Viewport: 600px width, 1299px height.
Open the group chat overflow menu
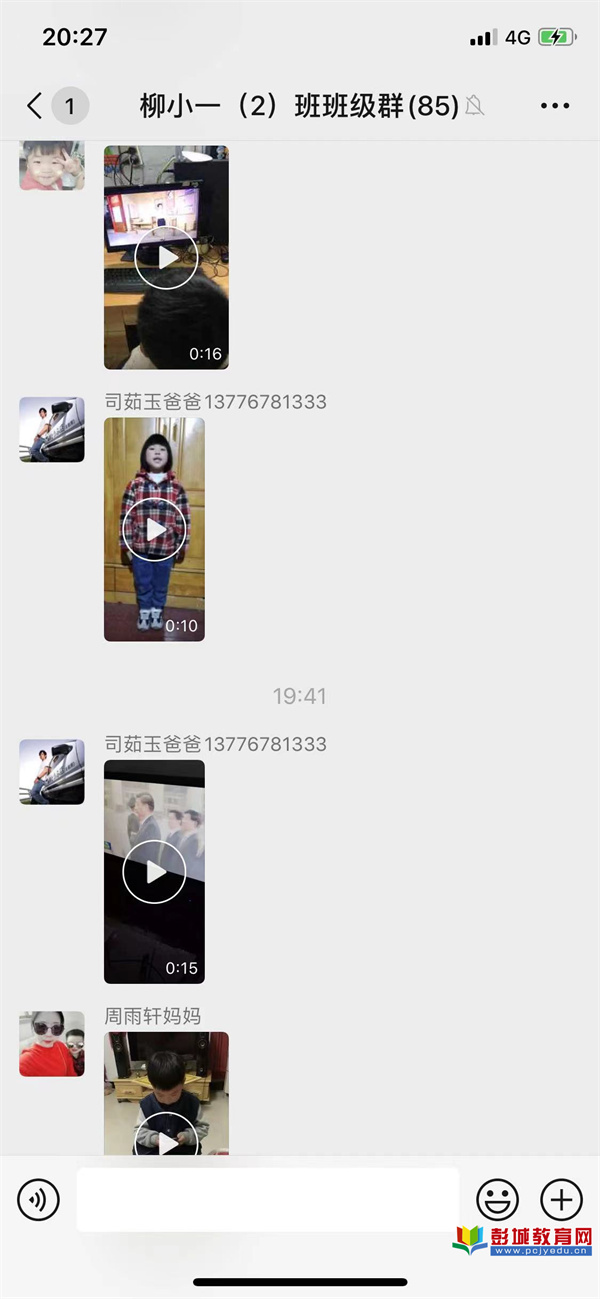554,105
